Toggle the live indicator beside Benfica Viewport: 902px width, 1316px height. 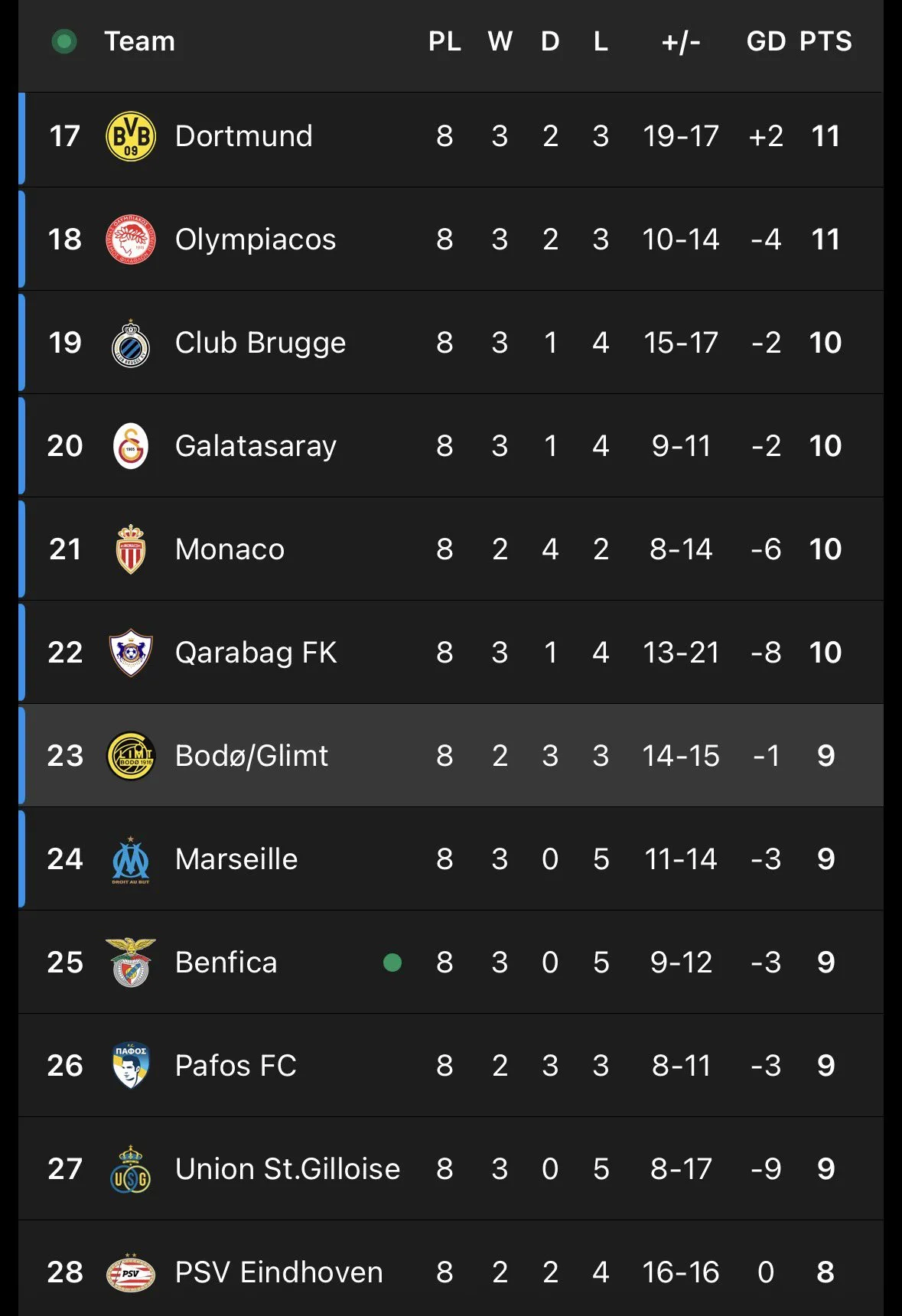392,963
